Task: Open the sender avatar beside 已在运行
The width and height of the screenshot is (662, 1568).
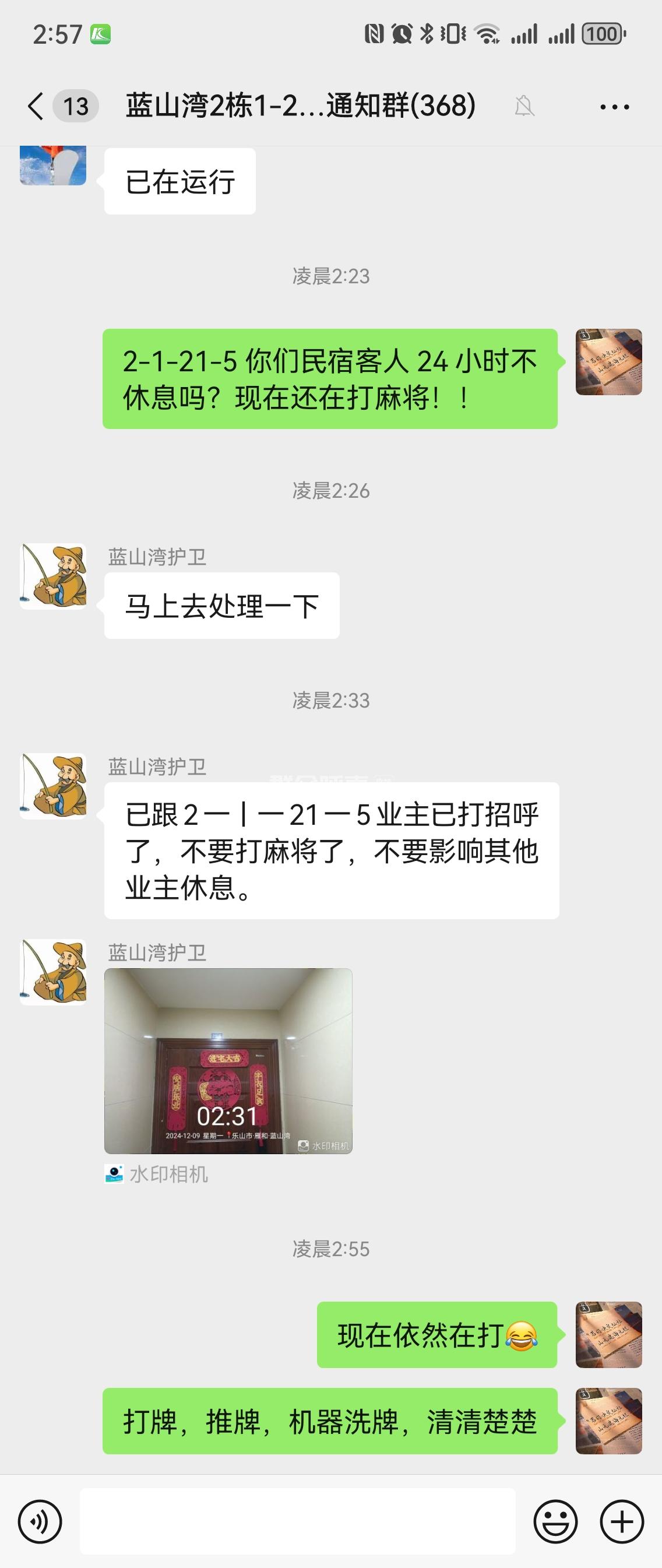Action: (x=53, y=166)
